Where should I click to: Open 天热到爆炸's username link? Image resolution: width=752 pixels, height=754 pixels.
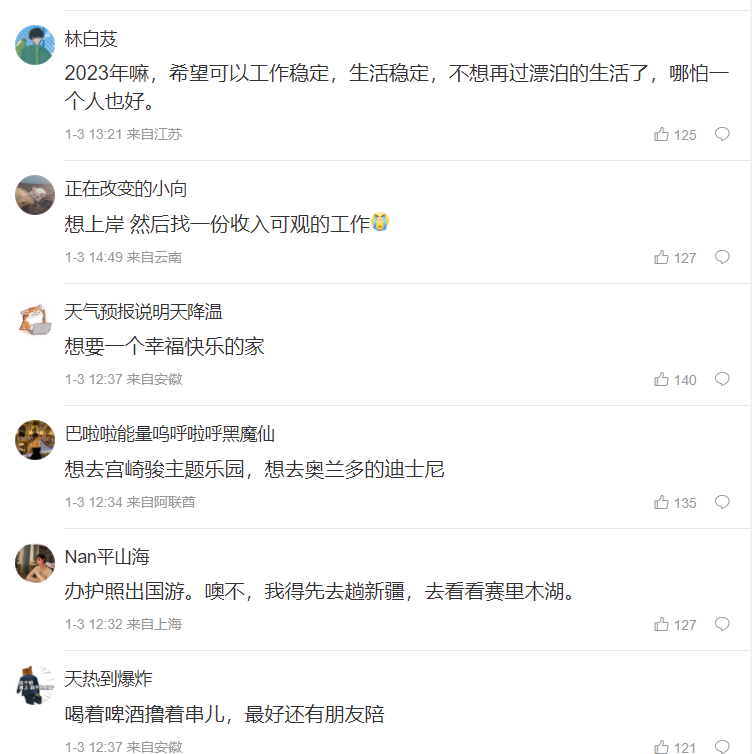108,679
